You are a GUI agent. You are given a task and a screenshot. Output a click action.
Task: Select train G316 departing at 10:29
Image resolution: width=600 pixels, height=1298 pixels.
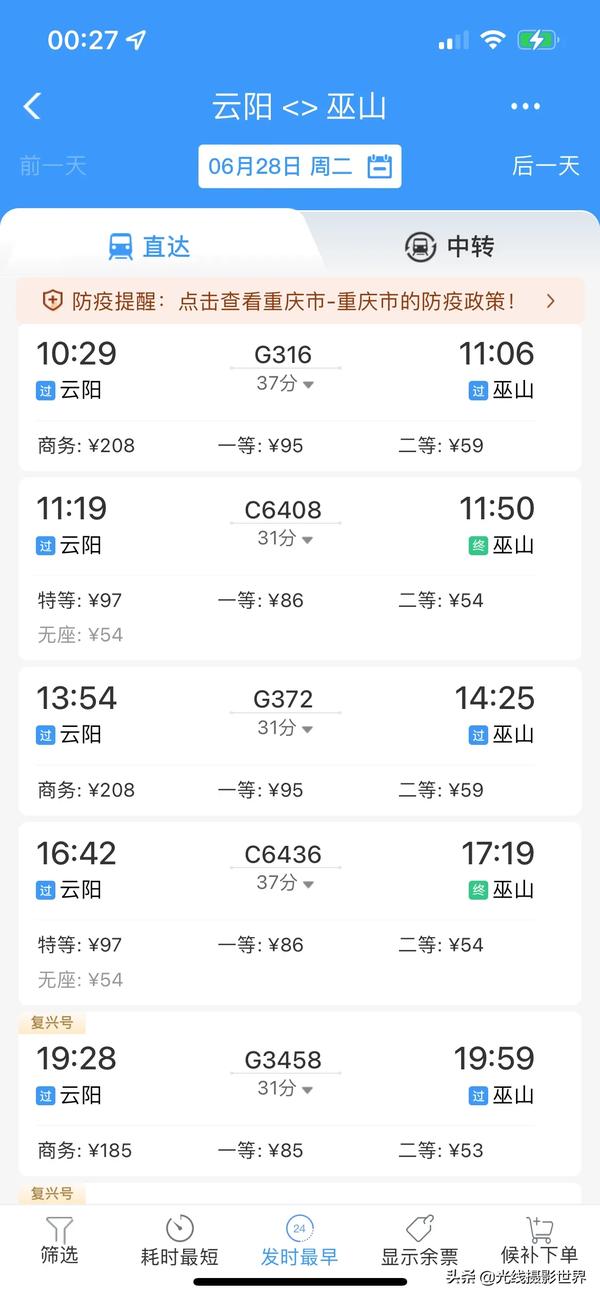300,398
